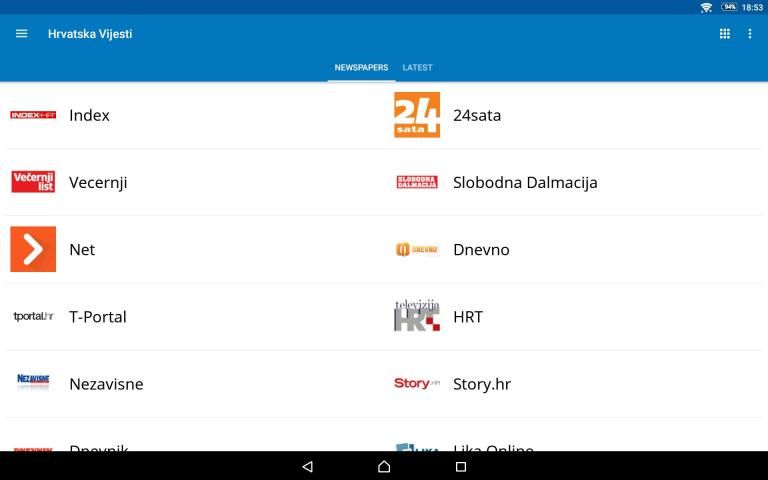Open HRT news source
The width and height of the screenshot is (768, 480).
click(468, 316)
